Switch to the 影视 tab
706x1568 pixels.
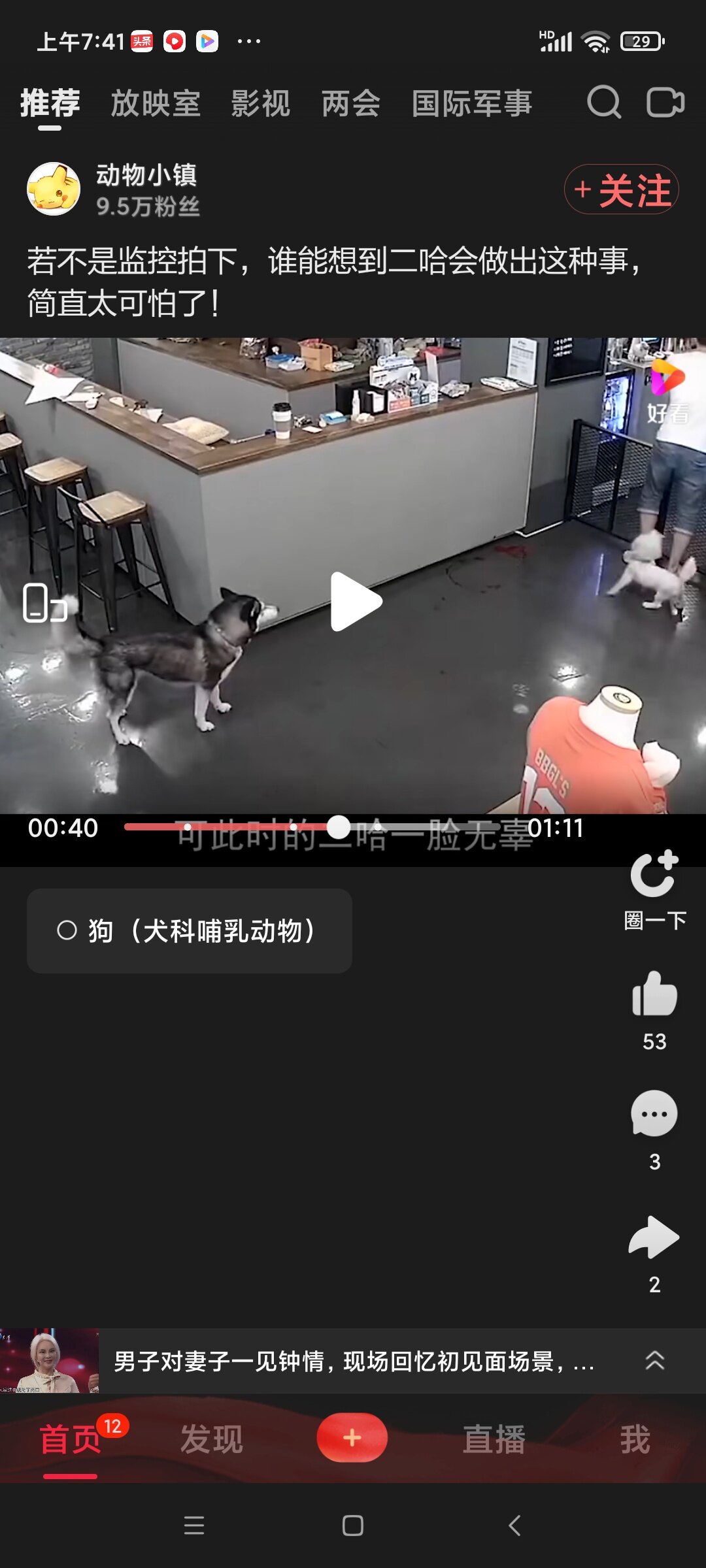coord(261,103)
